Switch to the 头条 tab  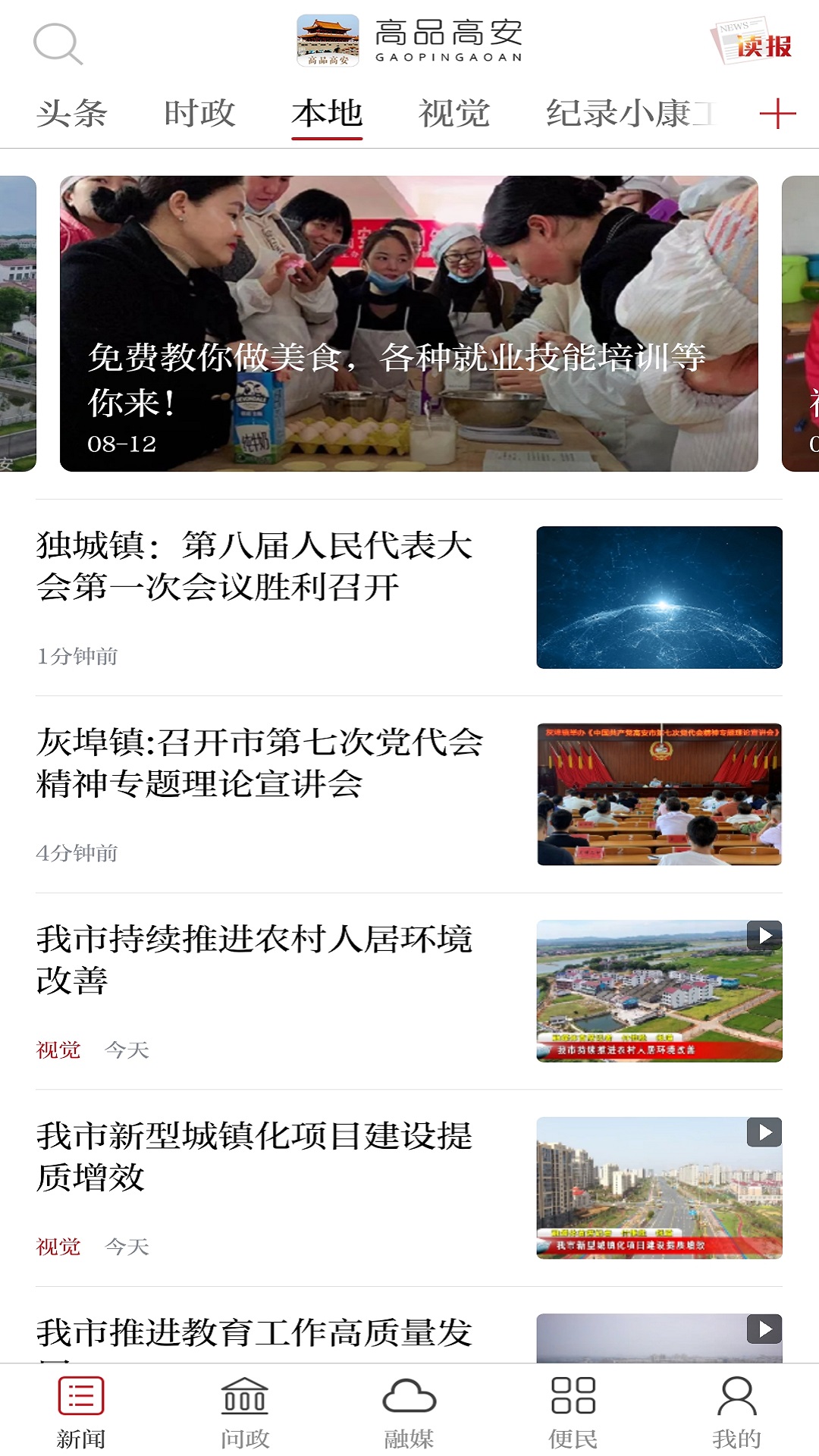tap(72, 115)
